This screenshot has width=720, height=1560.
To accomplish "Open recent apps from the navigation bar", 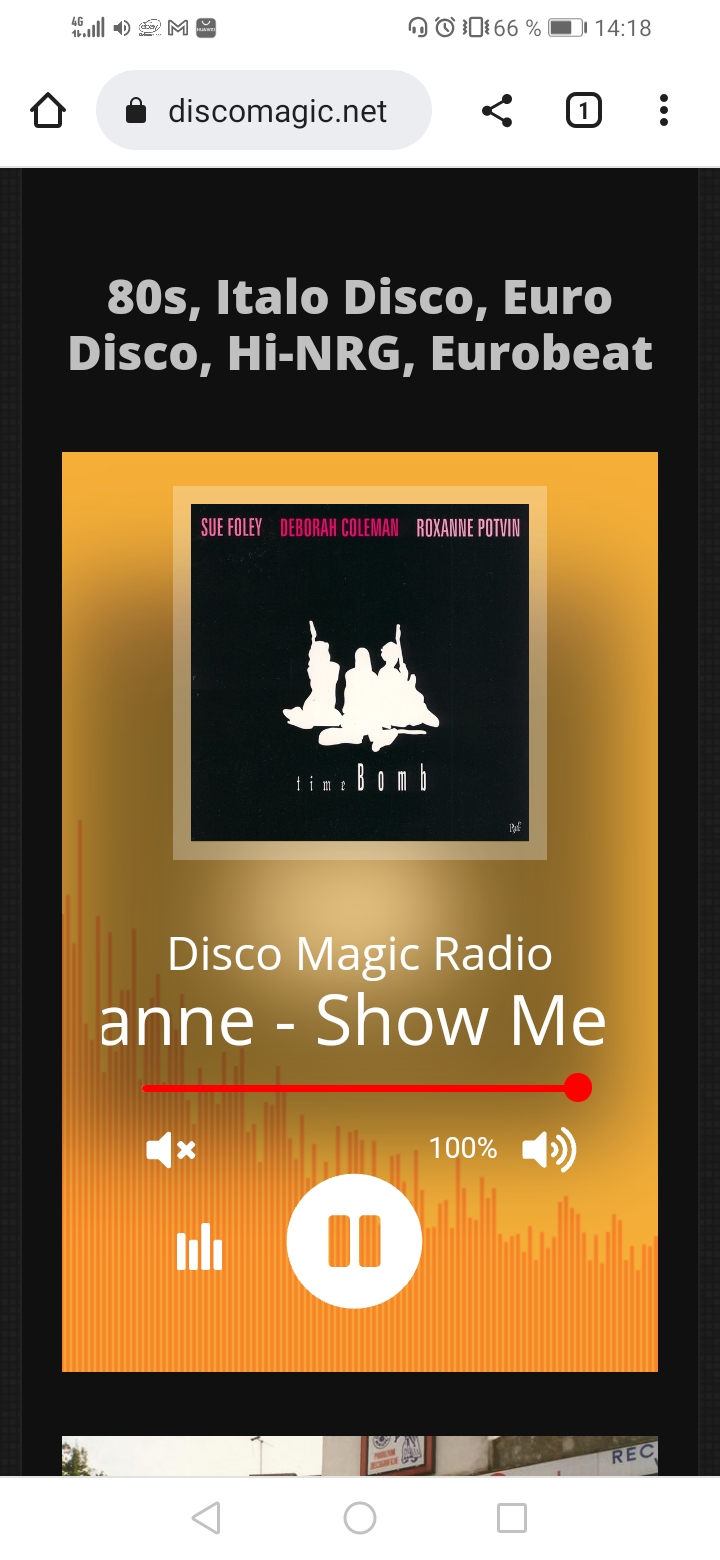I will coord(512,1518).
